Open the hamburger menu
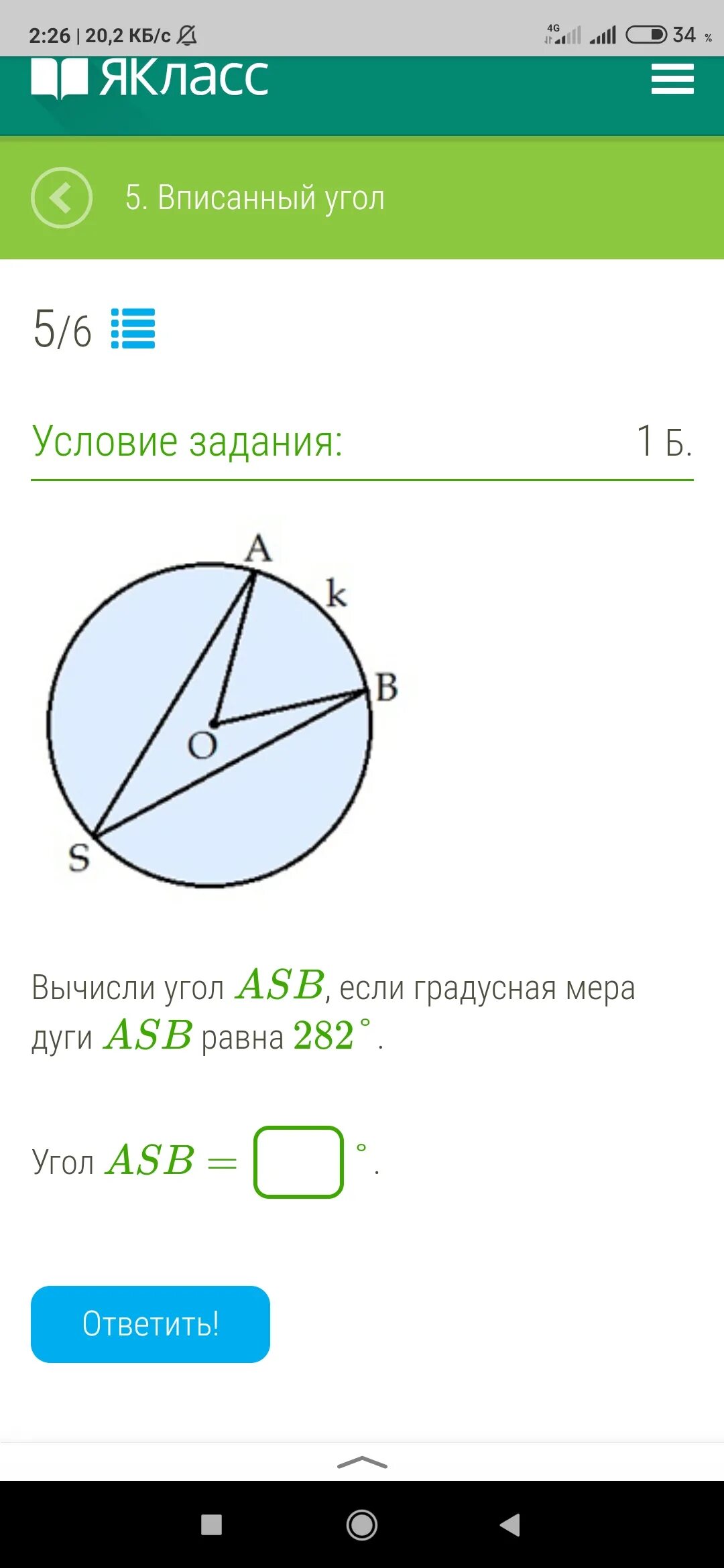 click(x=672, y=79)
